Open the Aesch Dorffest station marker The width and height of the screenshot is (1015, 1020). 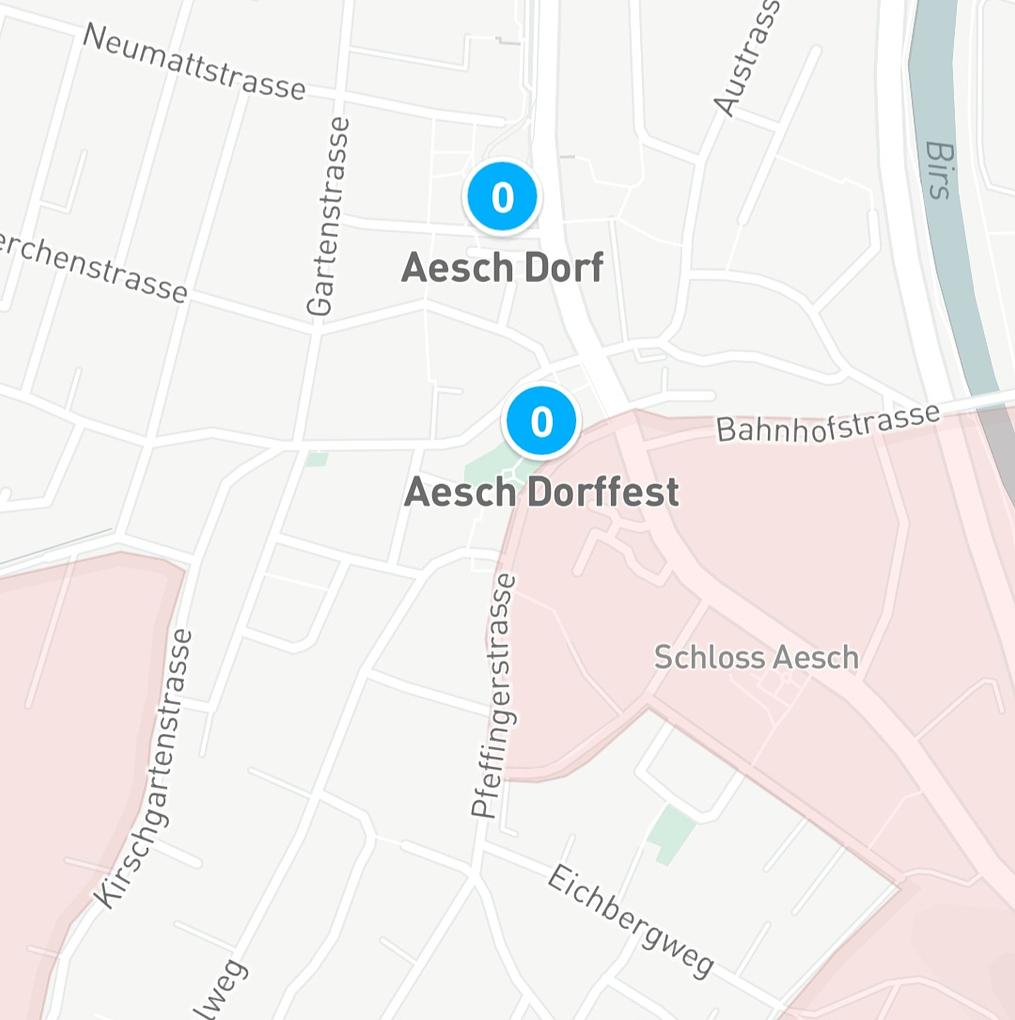541,422
